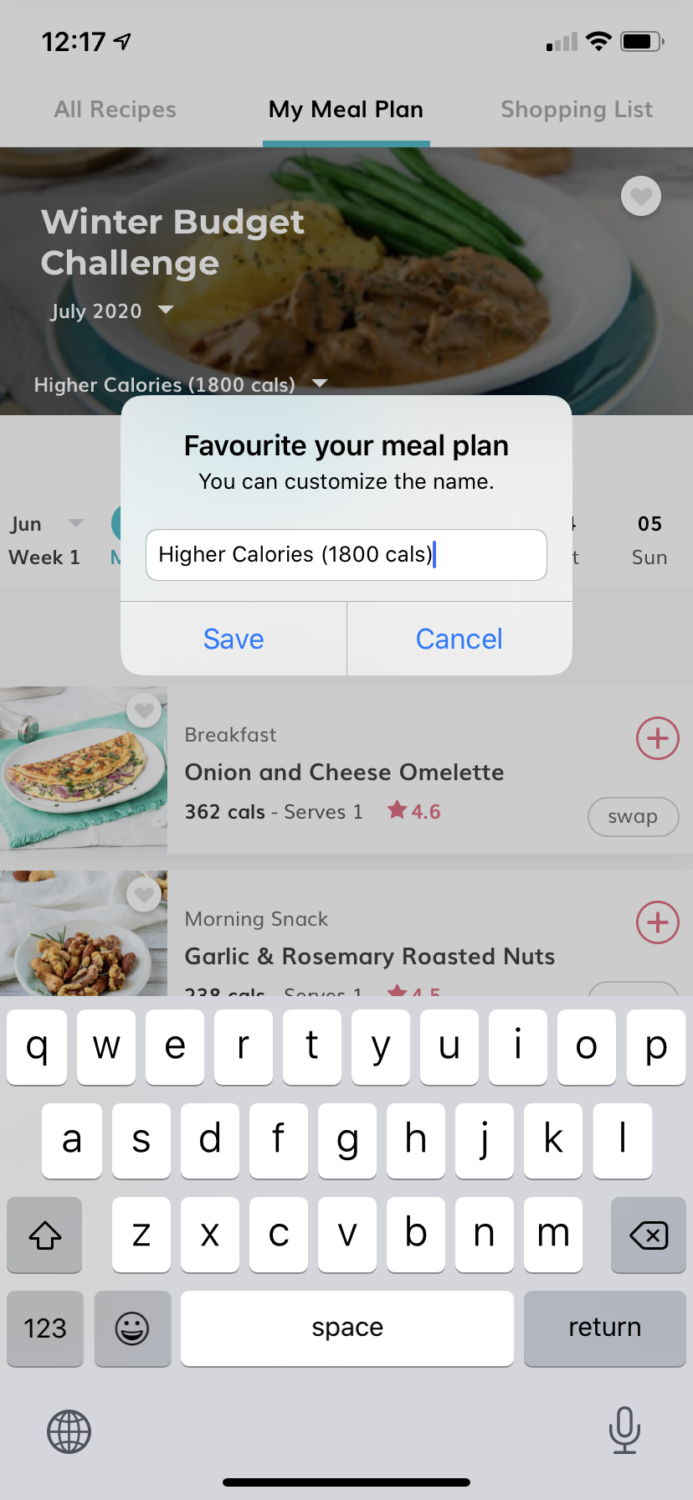
Task: Favourite the plan with the heart icon
Action: pyautogui.click(x=641, y=196)
